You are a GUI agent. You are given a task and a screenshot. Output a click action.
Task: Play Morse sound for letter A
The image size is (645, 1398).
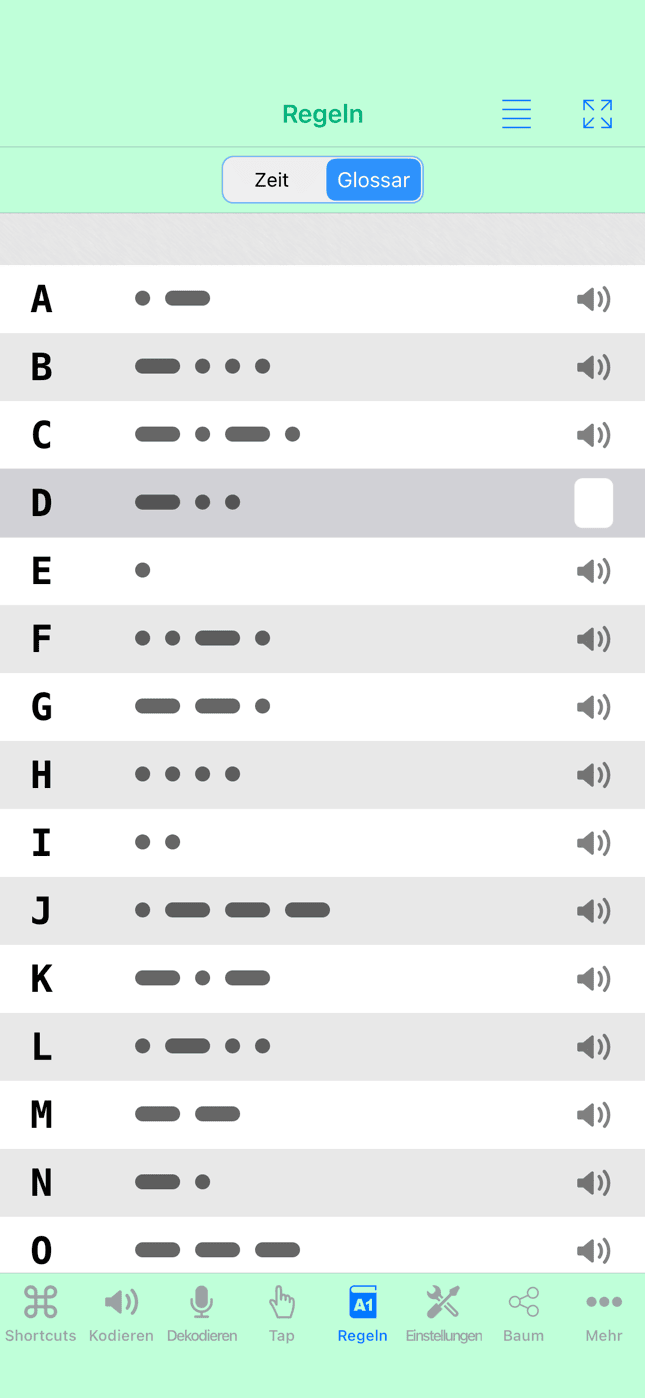tap(594, 299)
